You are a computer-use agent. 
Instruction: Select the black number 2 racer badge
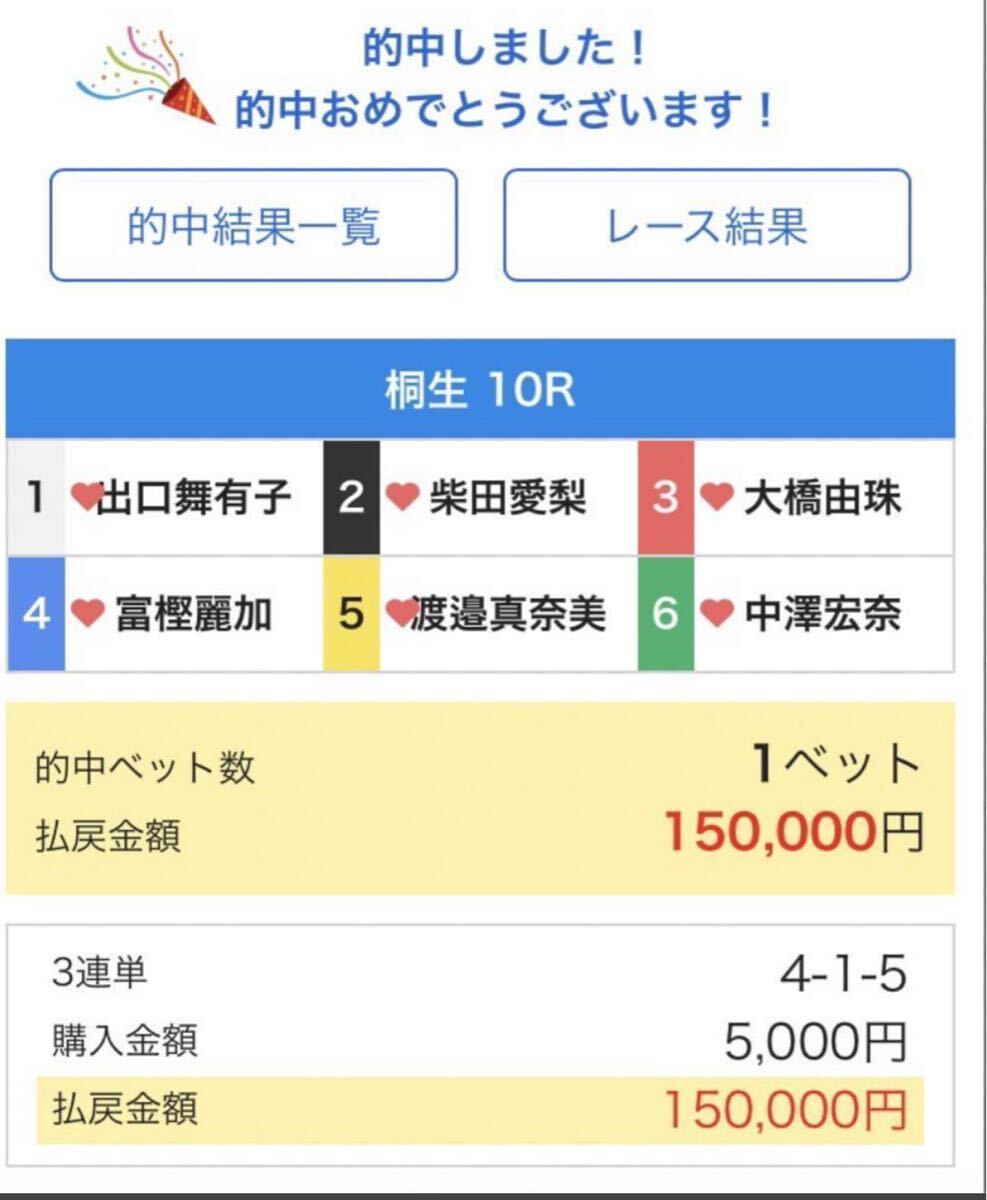point(352,494)
